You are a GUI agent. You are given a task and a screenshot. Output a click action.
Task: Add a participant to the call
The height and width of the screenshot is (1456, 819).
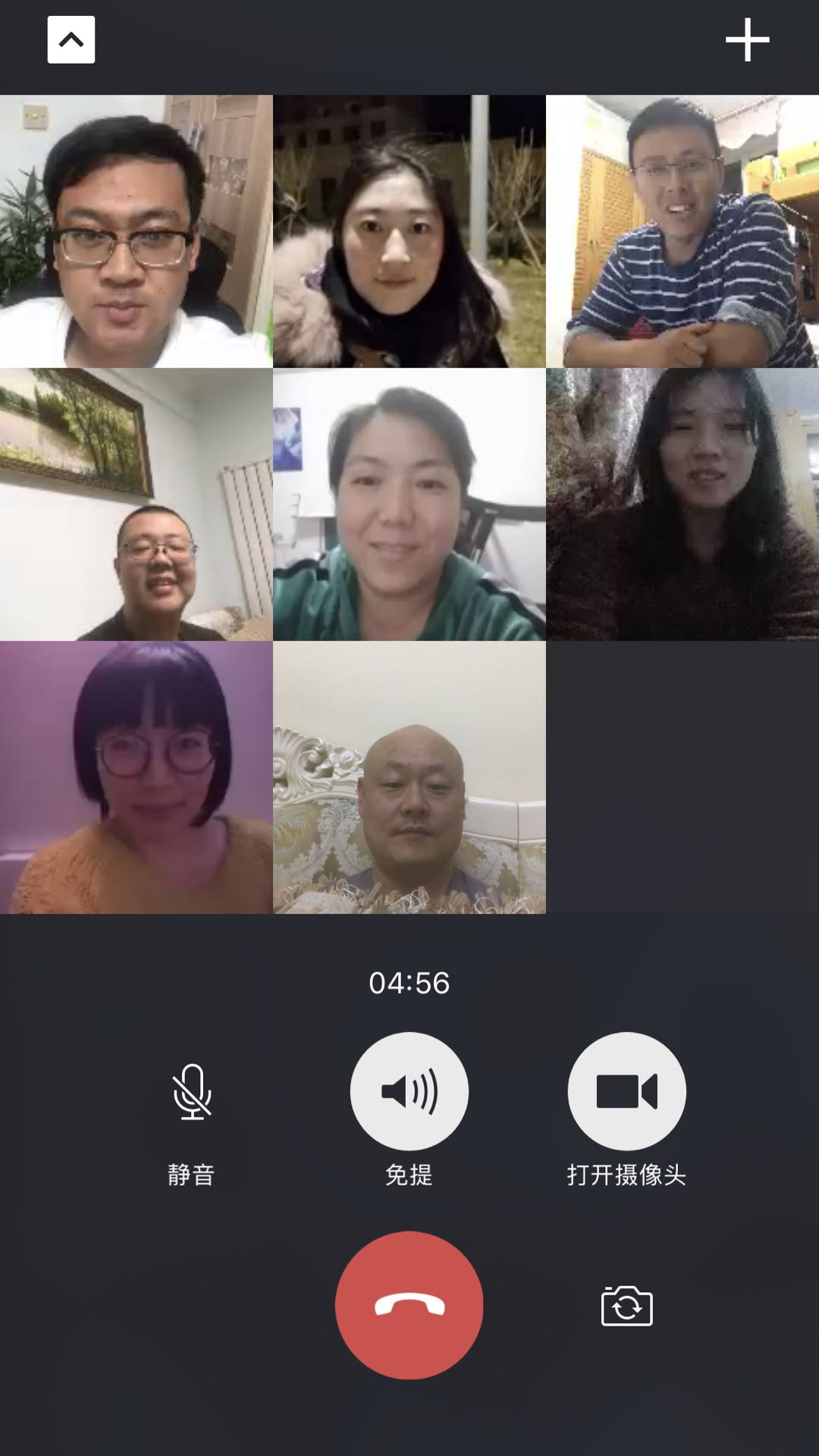[x=747, y=40]
